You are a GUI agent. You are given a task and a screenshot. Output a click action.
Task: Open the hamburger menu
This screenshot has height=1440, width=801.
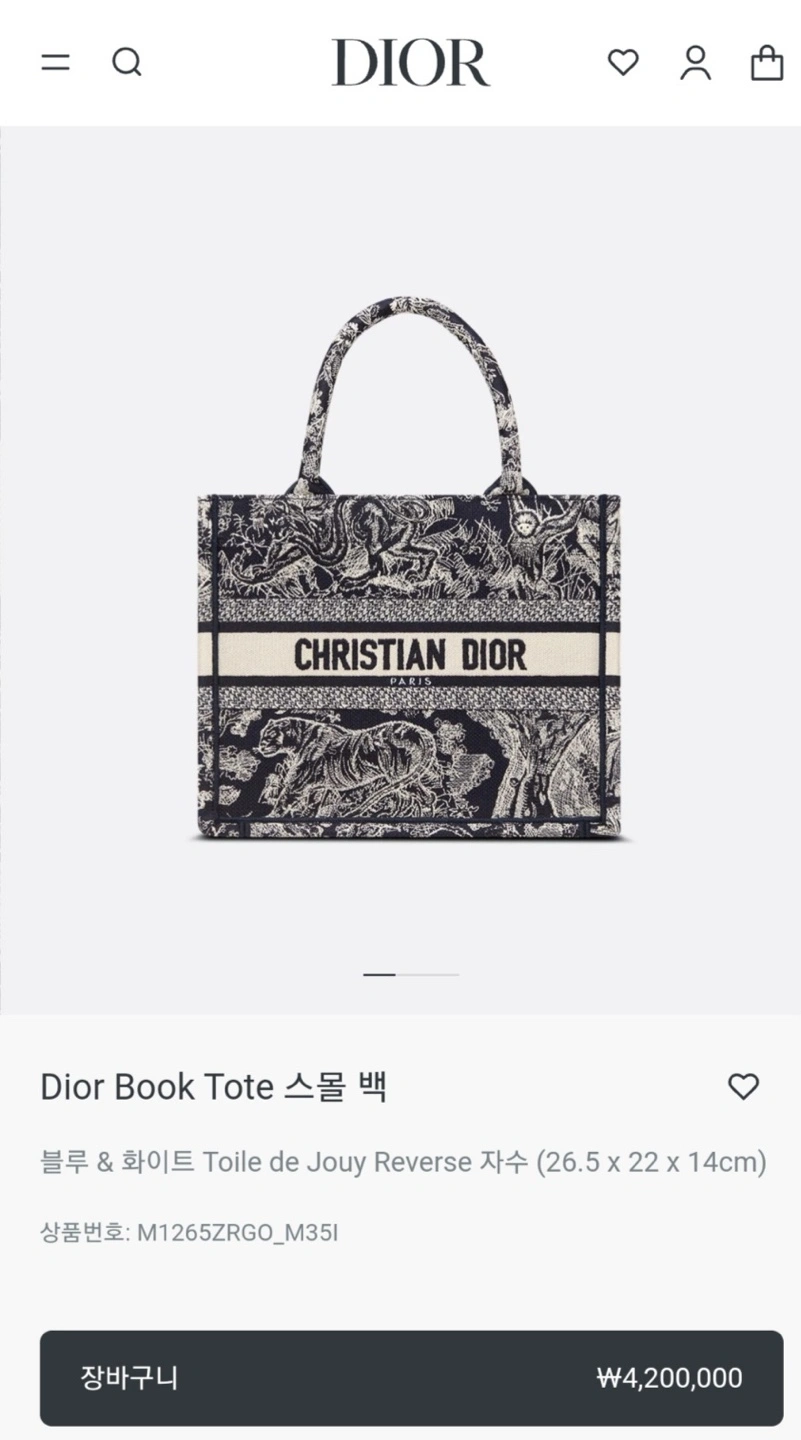click(55, 62)
